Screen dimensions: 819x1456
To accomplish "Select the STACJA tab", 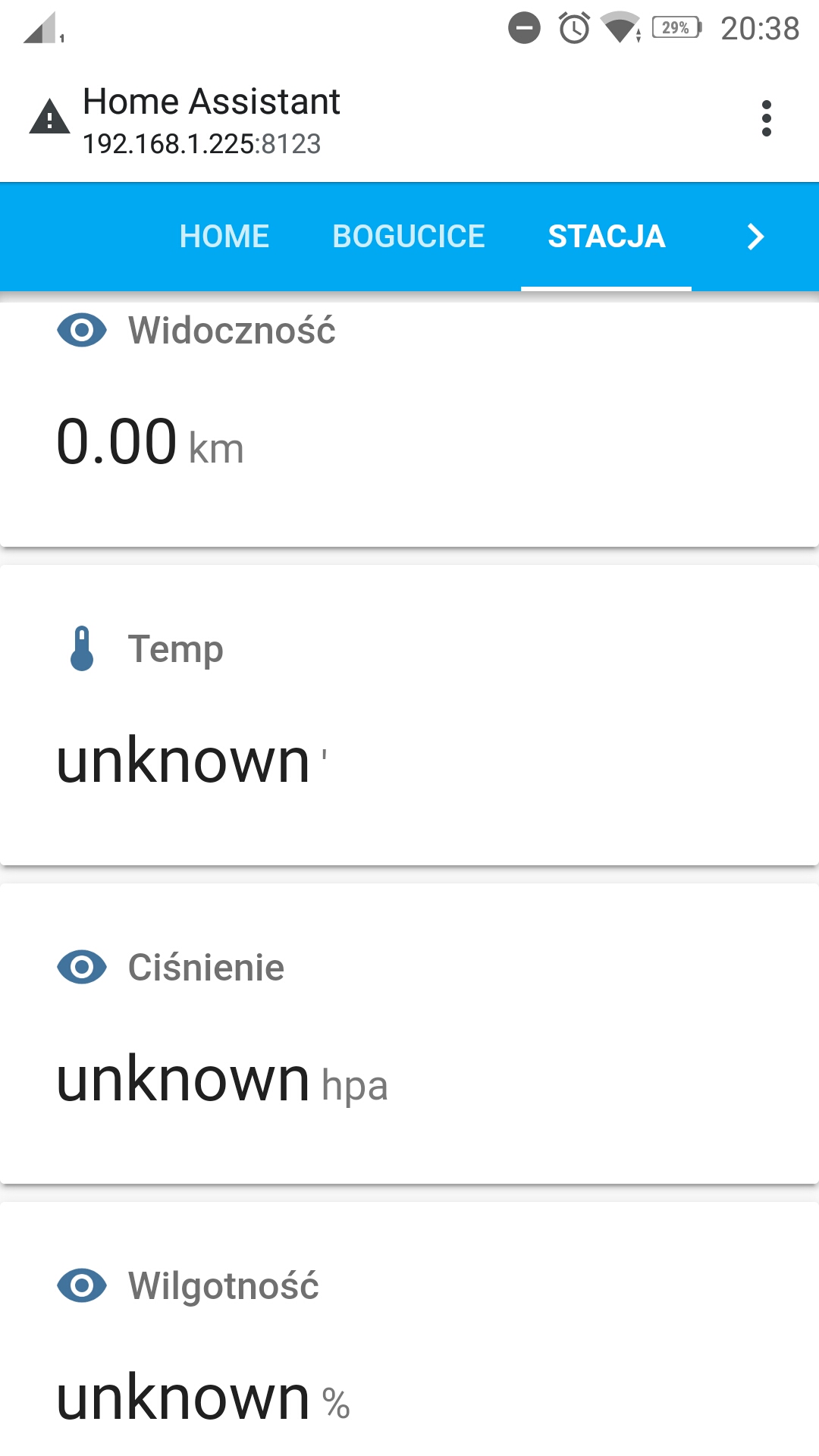I will point(607,237).
